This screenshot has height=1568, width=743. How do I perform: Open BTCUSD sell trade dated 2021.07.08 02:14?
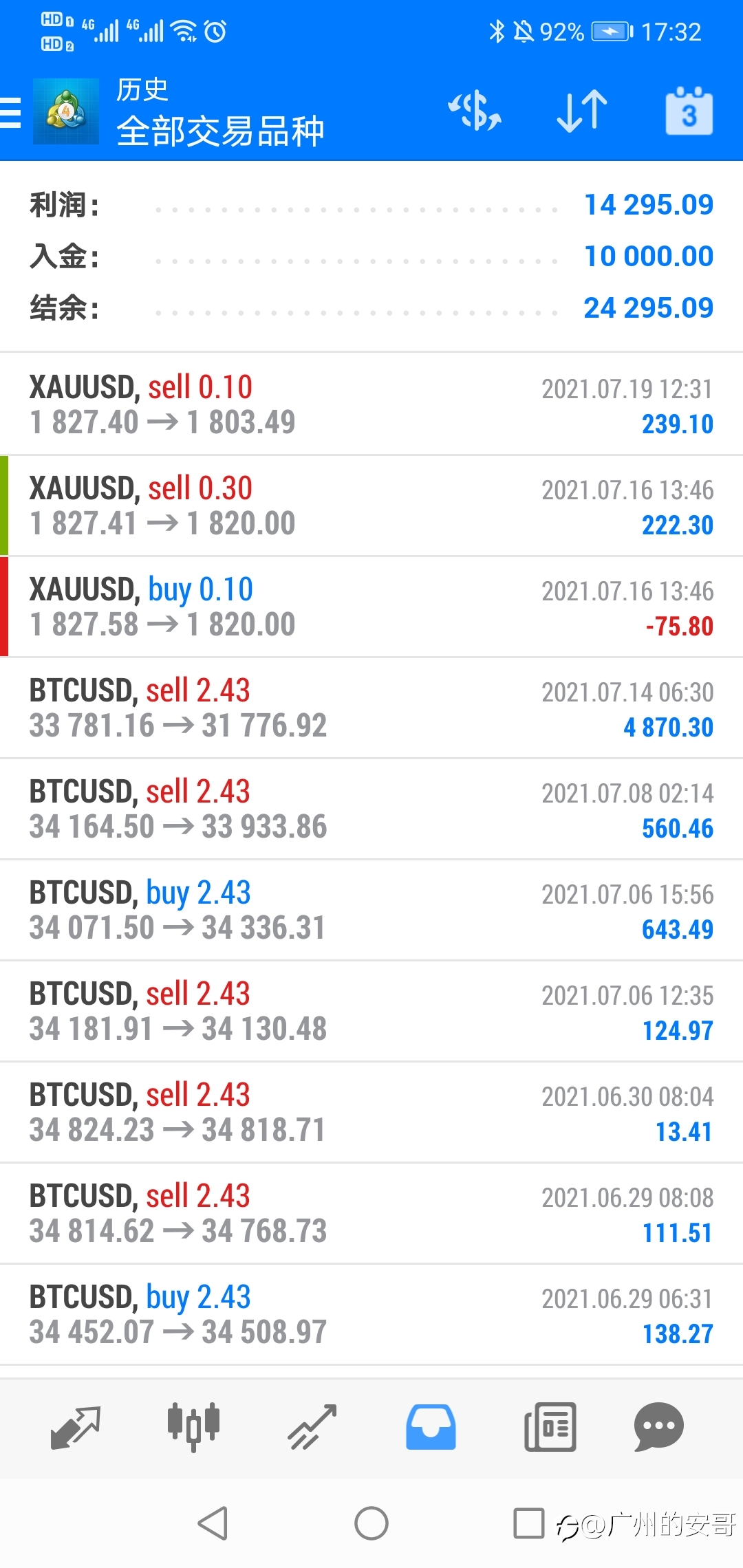(x=371, y=809)
